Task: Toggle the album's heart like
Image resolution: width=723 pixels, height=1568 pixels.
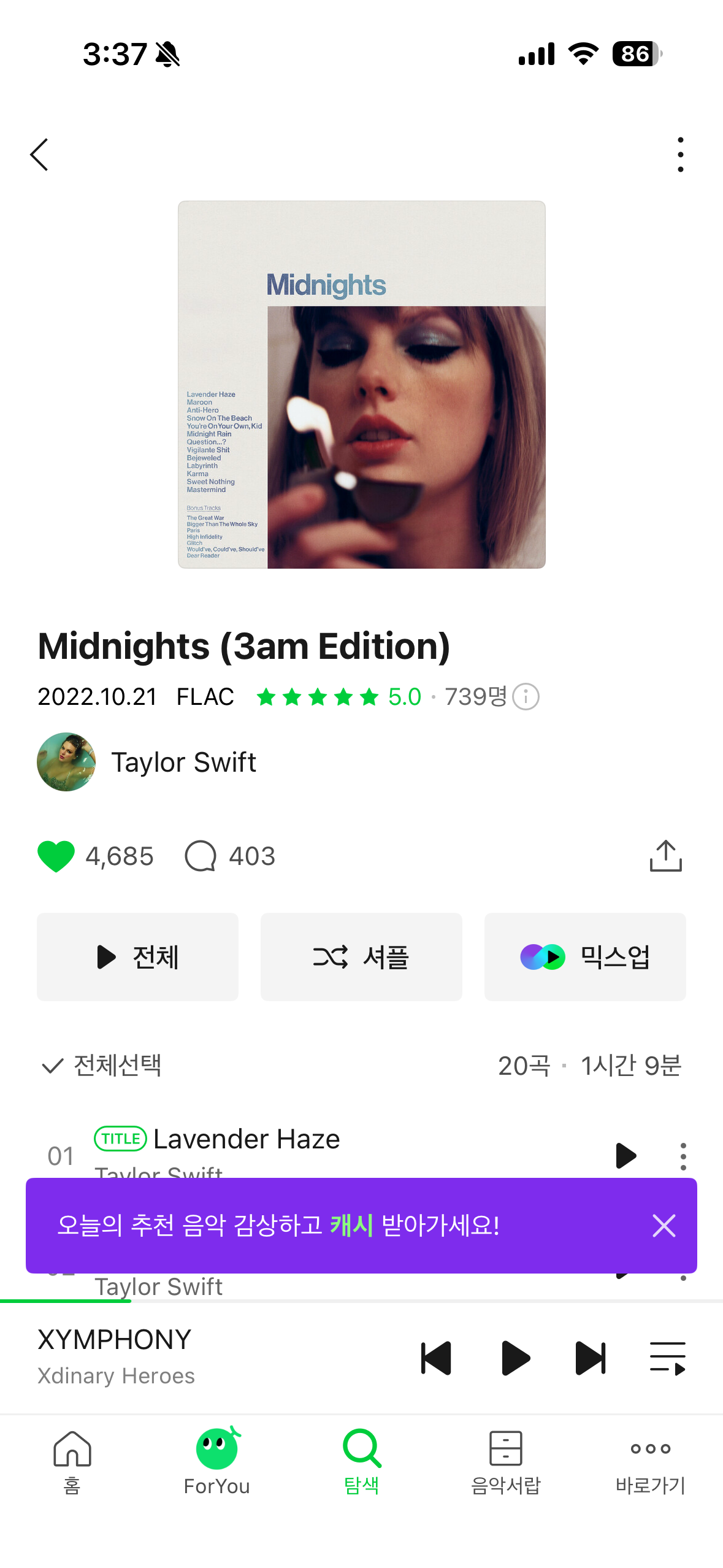Action: (56, 856)
